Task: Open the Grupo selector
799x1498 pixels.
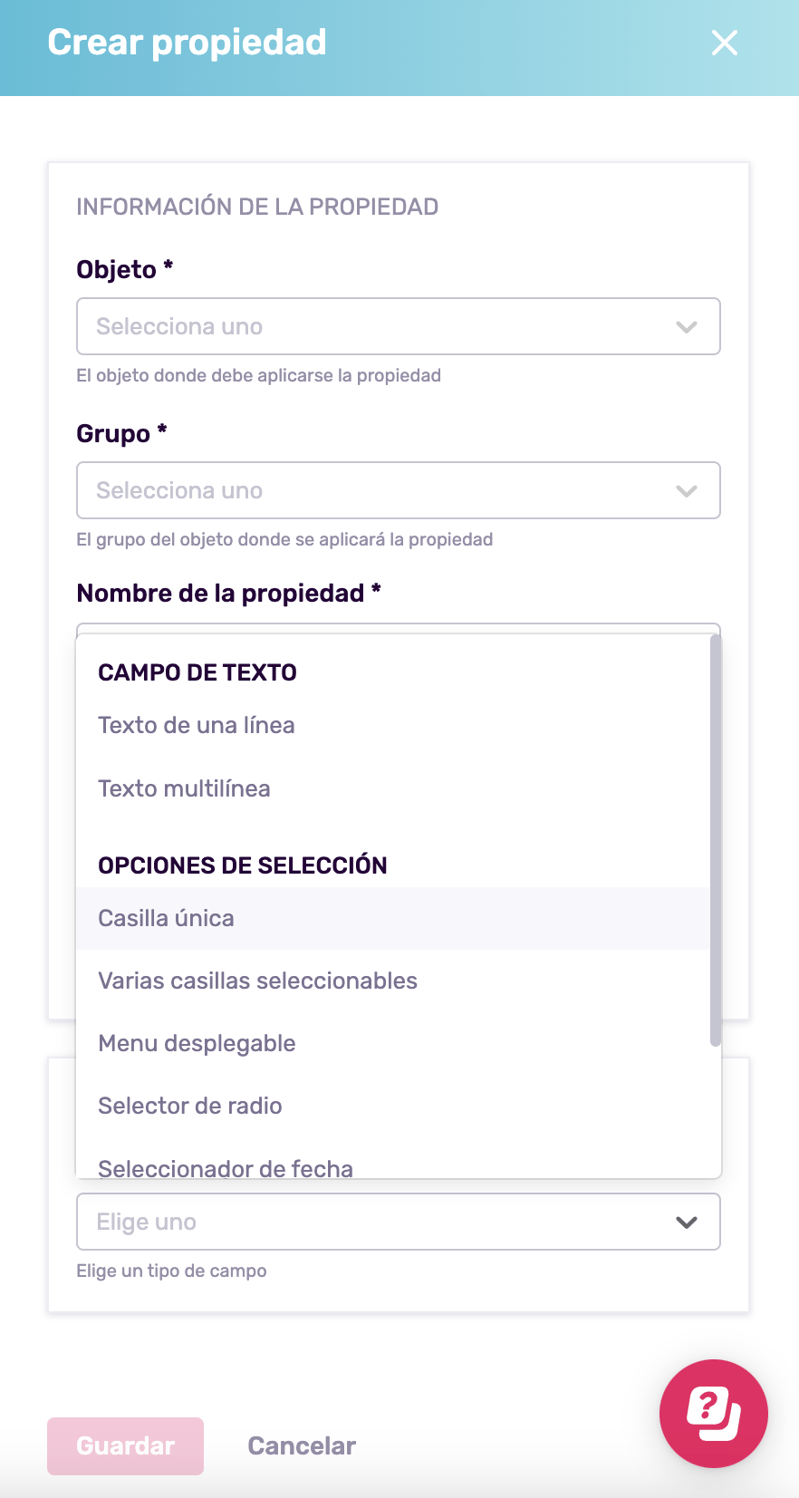Action: tap(398, 490)
